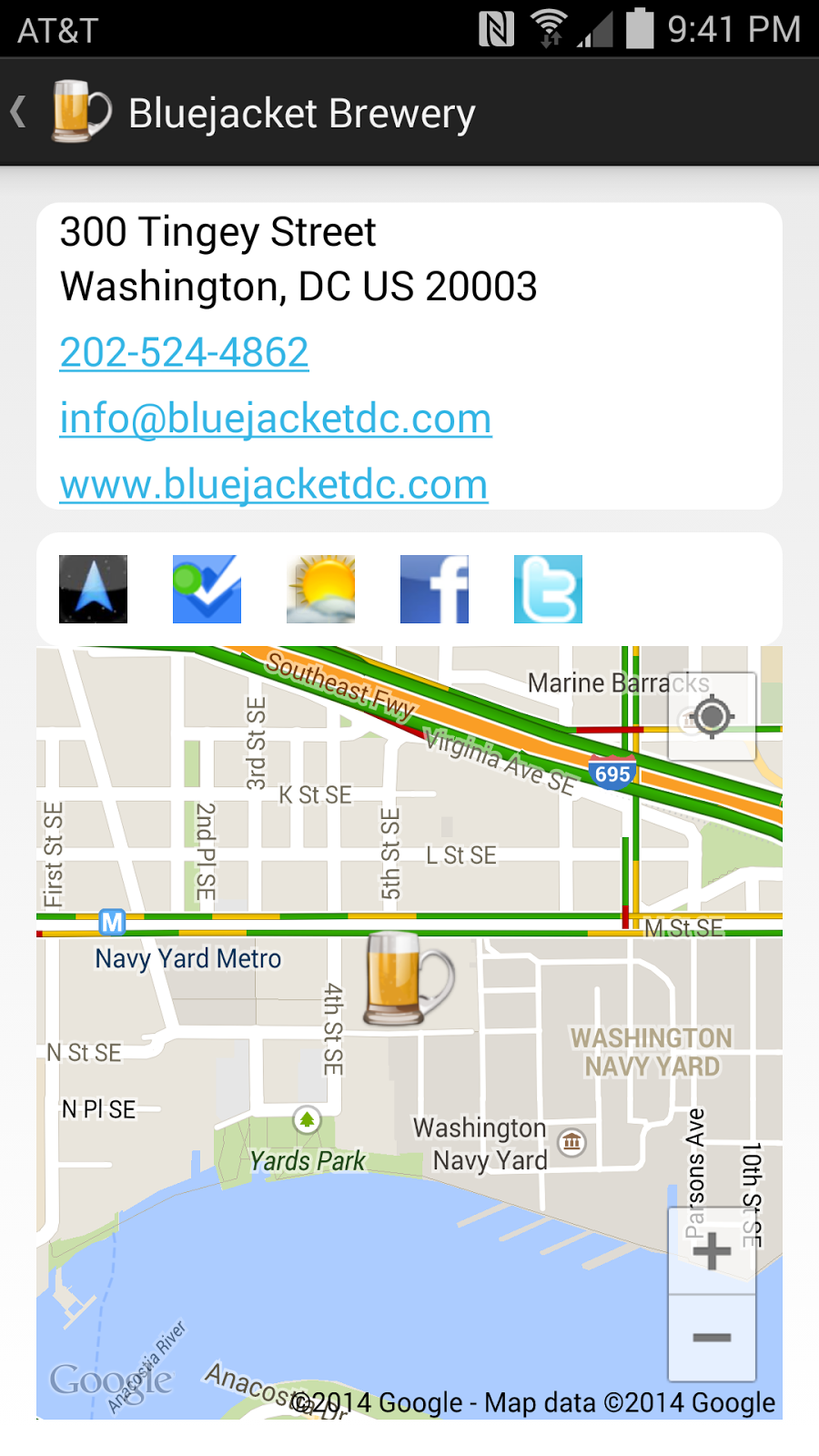Image resolution: width=819 pixels, height=1456 pixels.
Task: Start navigation to the brewery
Action: click(93, 589)
